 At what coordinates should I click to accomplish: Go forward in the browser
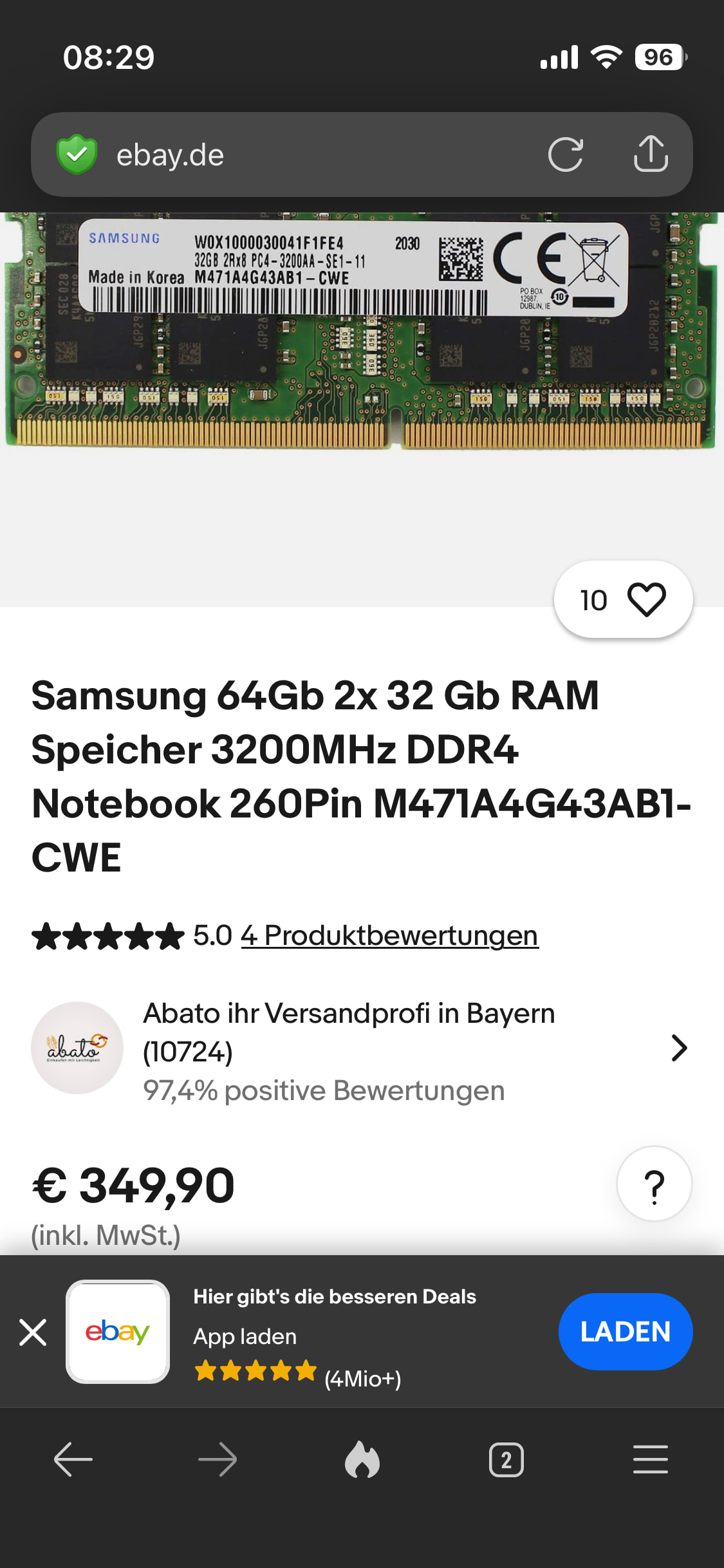(218, 1459)
